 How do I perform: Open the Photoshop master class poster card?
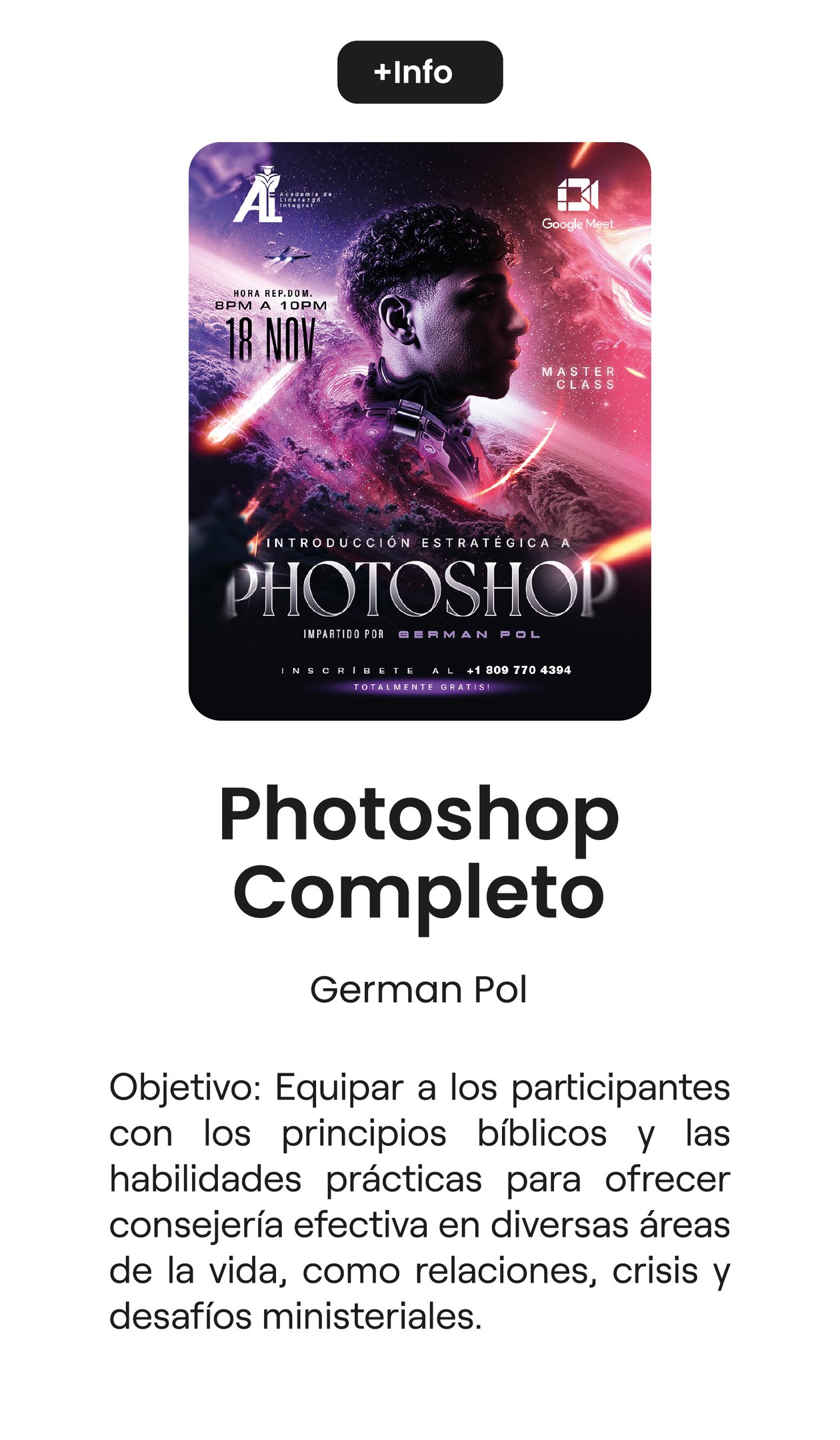tap(419, 431)
